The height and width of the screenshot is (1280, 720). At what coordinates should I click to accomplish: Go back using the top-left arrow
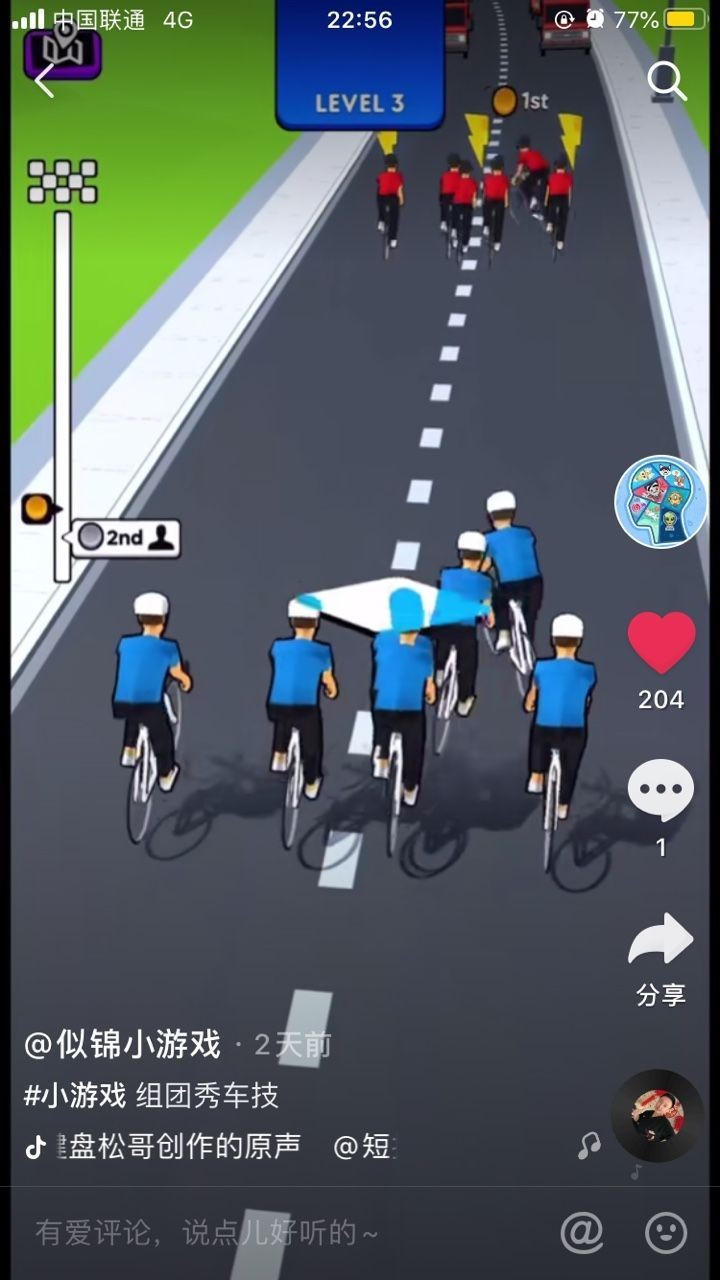[x=44, y=80]
